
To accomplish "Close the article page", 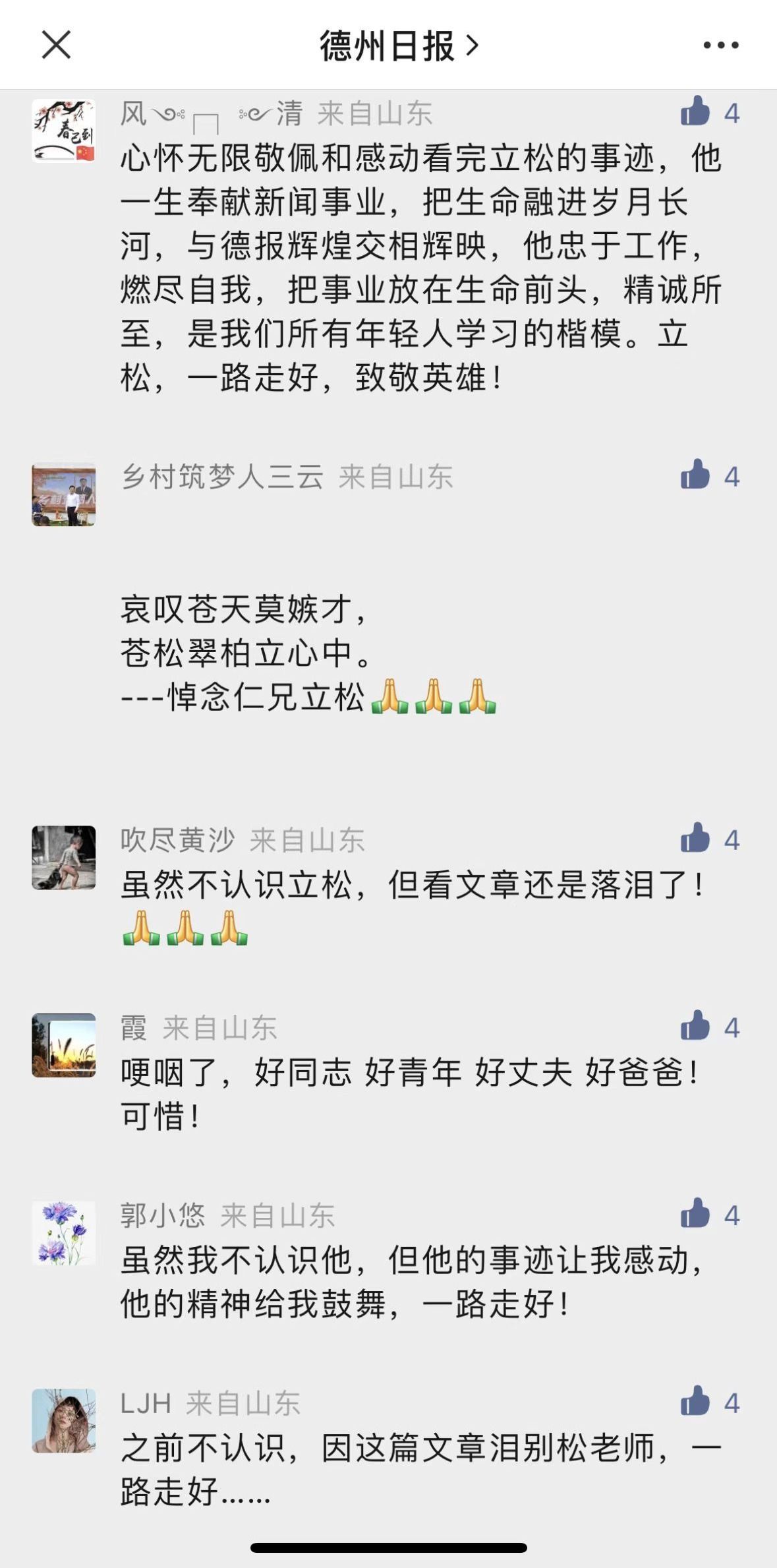I will pyautogui.click(x=56, y=45).
